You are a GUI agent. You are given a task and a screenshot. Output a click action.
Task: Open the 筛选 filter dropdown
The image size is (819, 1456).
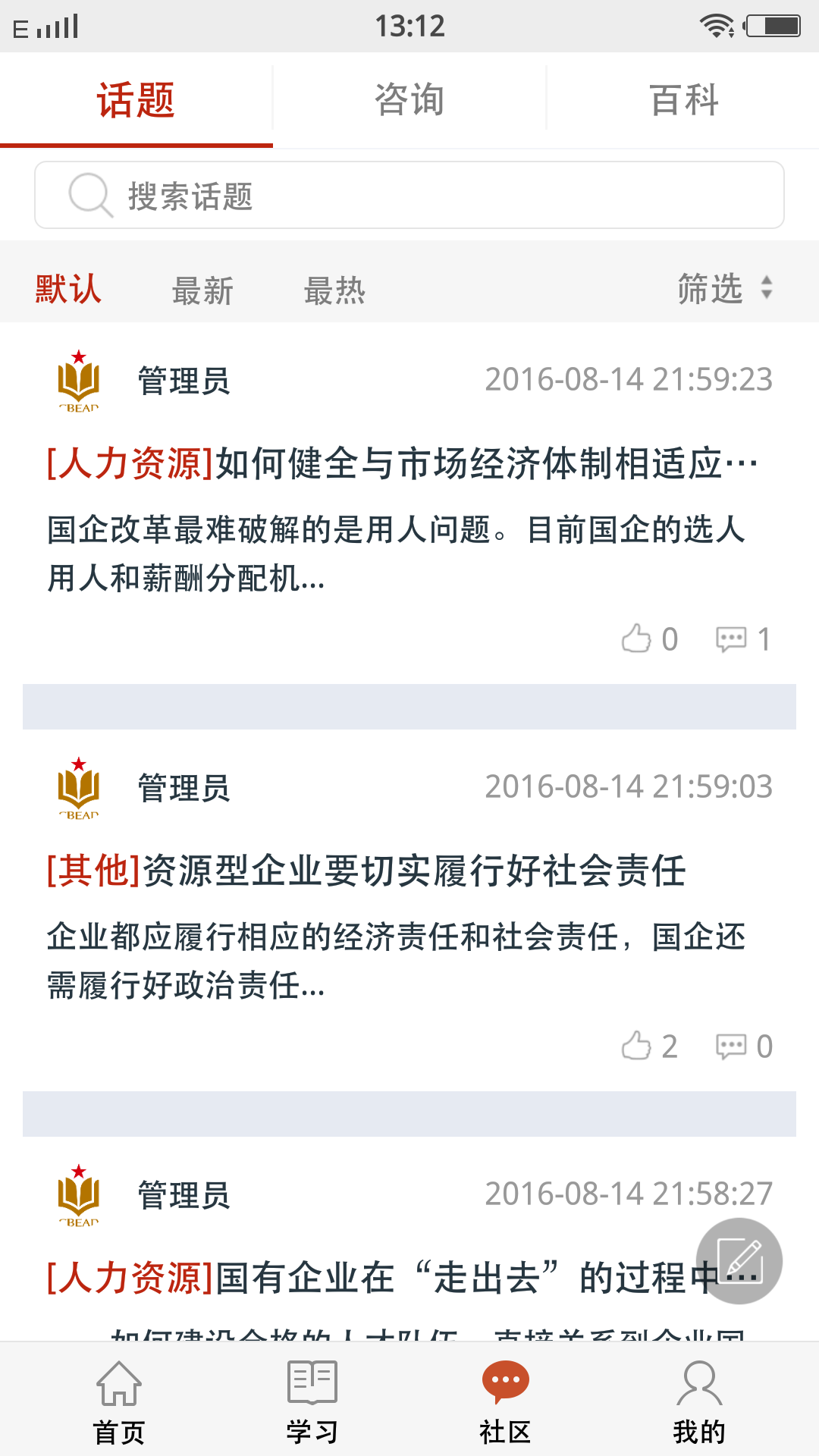click(x=724, y=289)
